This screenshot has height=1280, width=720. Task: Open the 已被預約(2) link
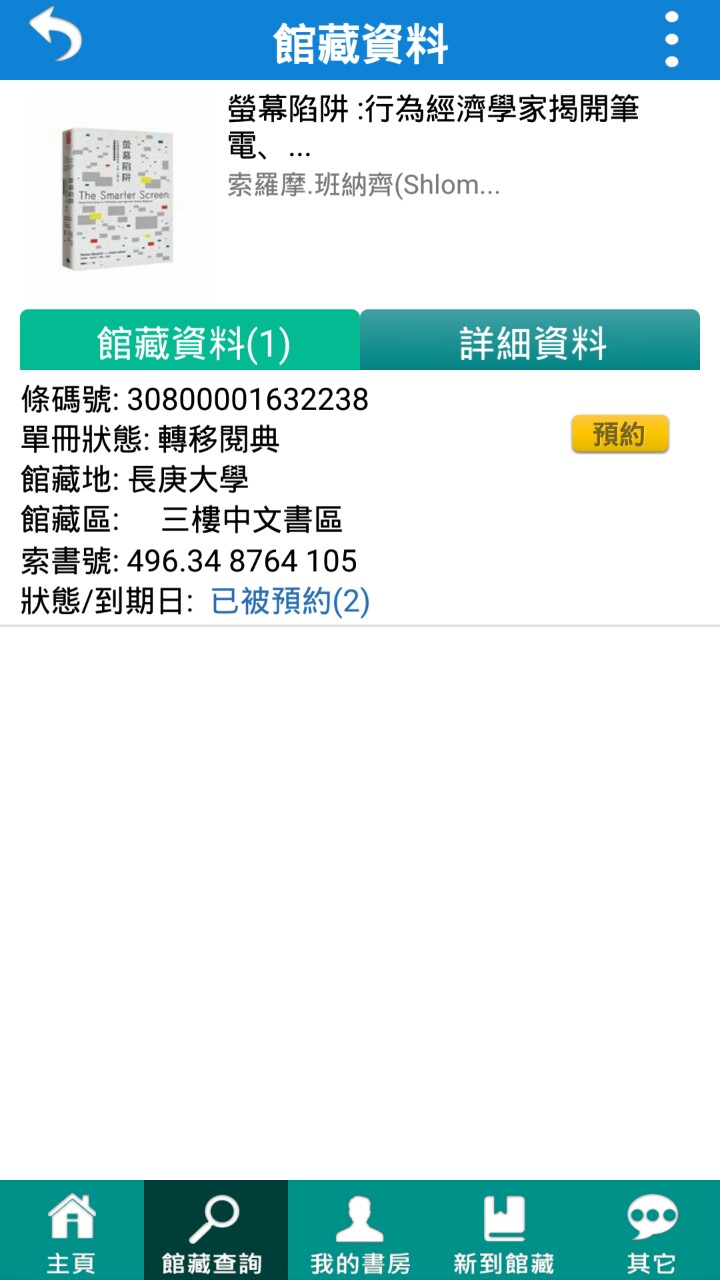290,601
